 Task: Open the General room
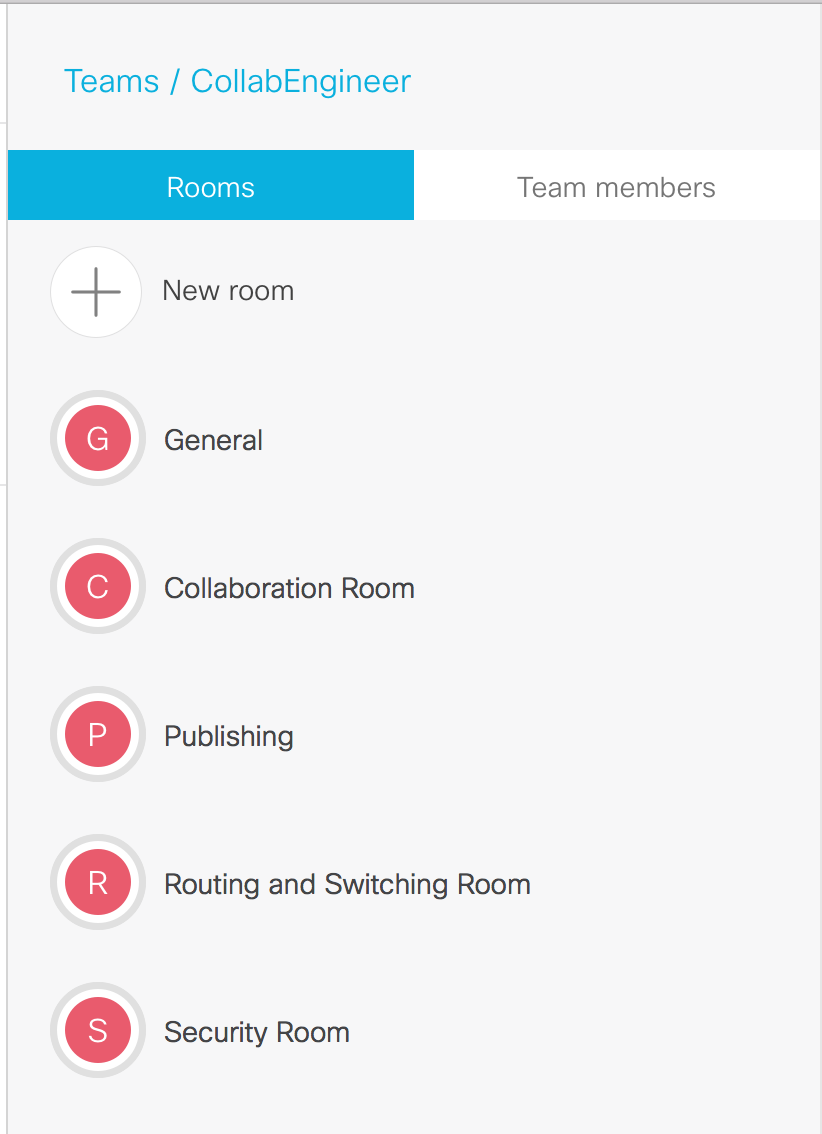(x=213, y=440)
